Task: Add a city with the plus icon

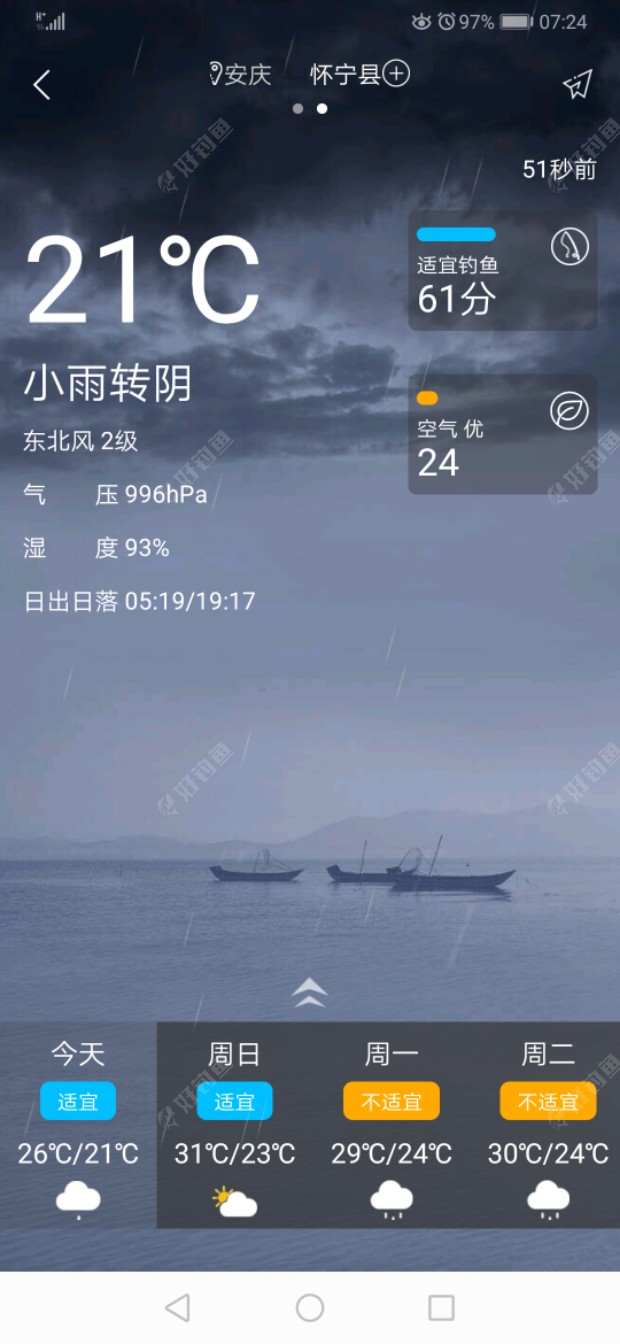Action: (x=397, y=74)
